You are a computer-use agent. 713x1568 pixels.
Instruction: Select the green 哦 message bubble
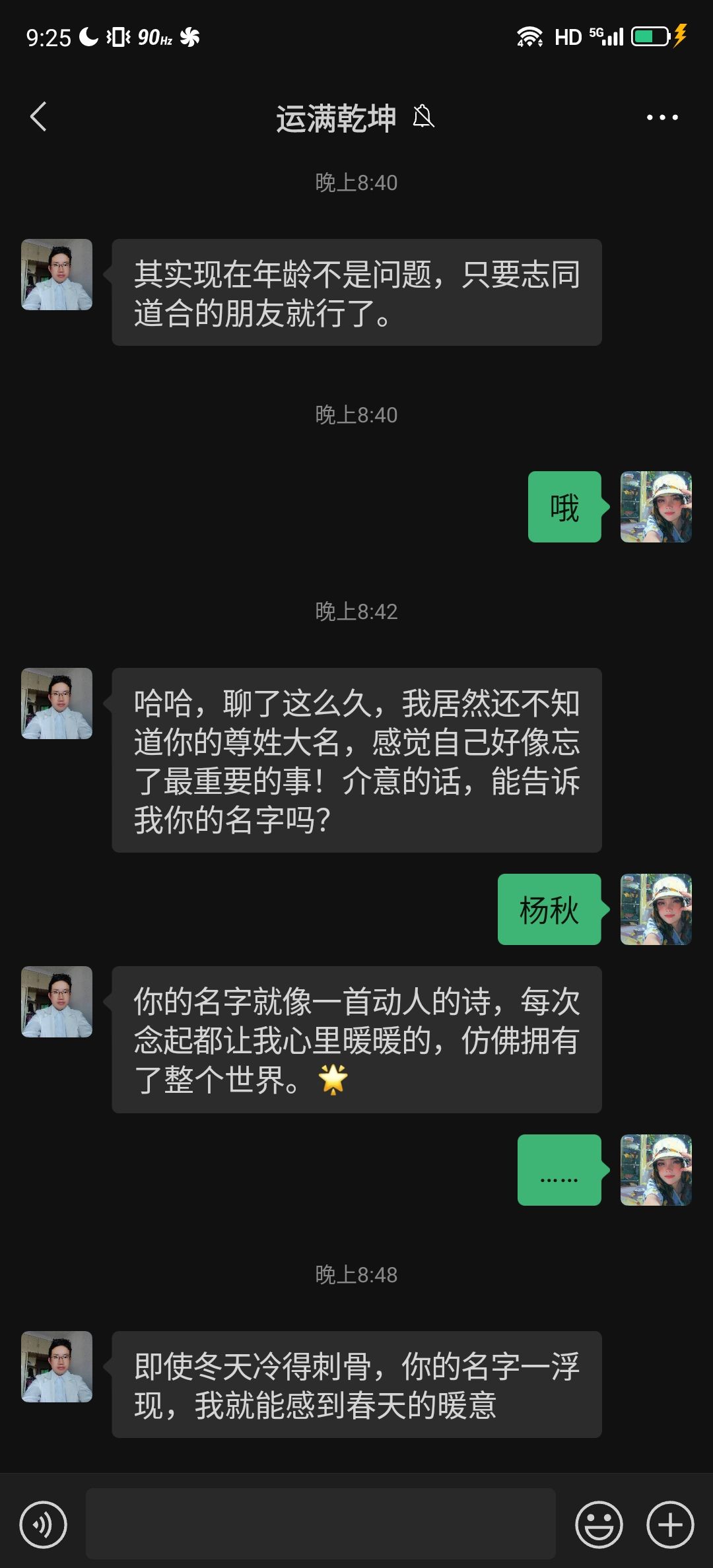564,507
